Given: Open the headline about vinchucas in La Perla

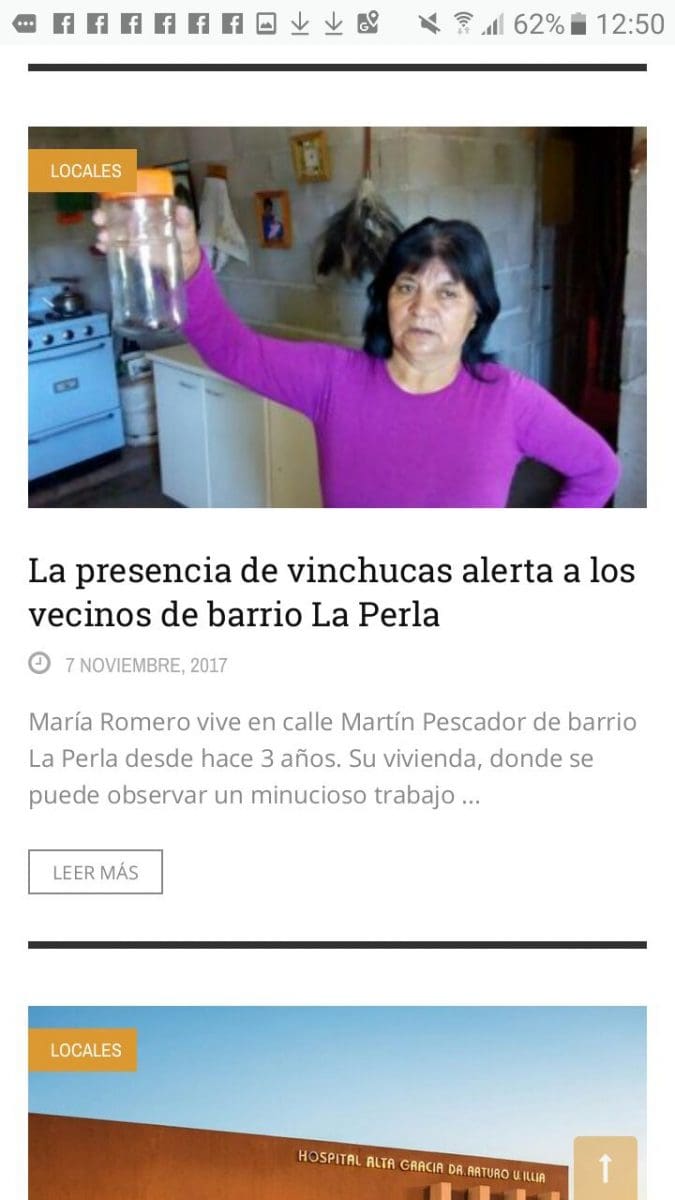Looking at the screenshot, I should 331,592.
